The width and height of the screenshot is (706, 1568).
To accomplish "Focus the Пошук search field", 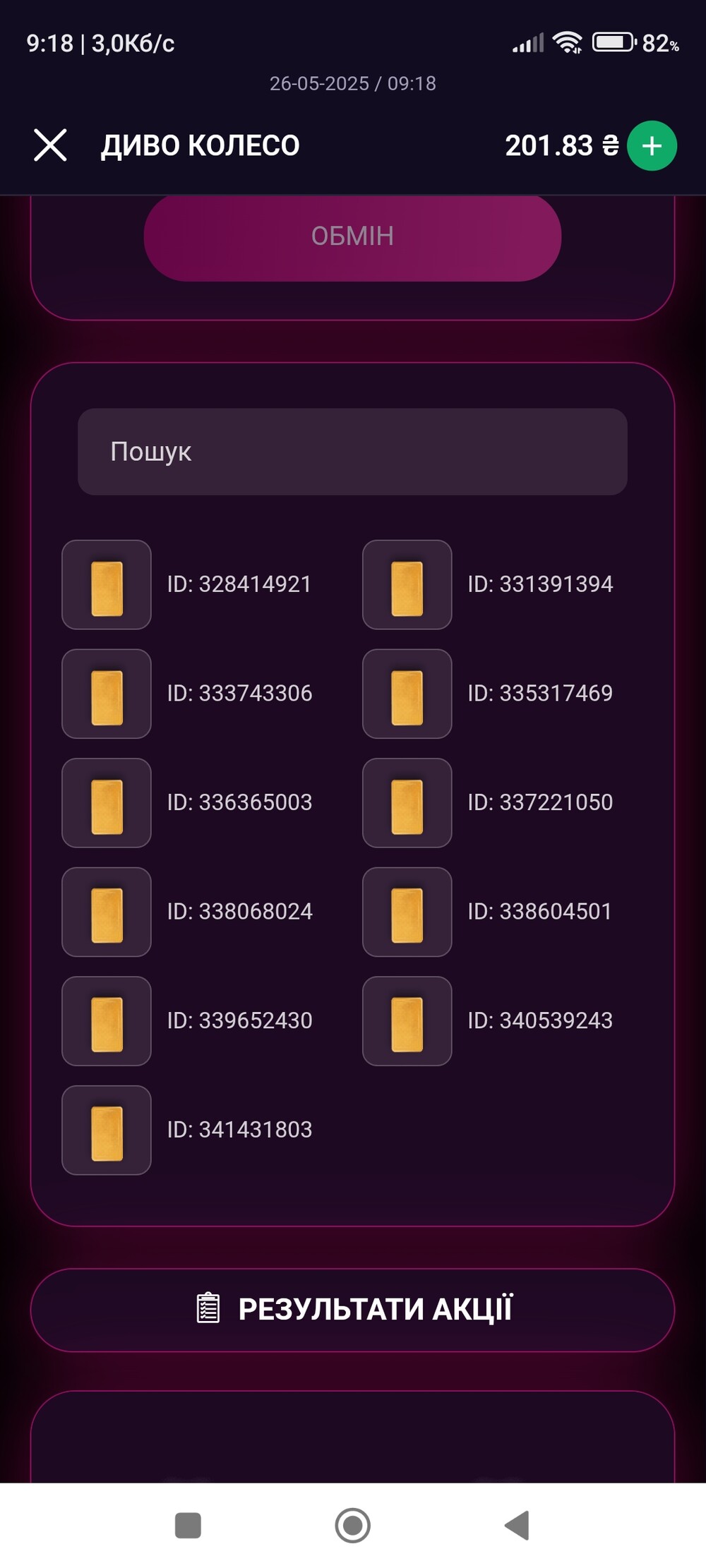I will click(x=352, y=452).
